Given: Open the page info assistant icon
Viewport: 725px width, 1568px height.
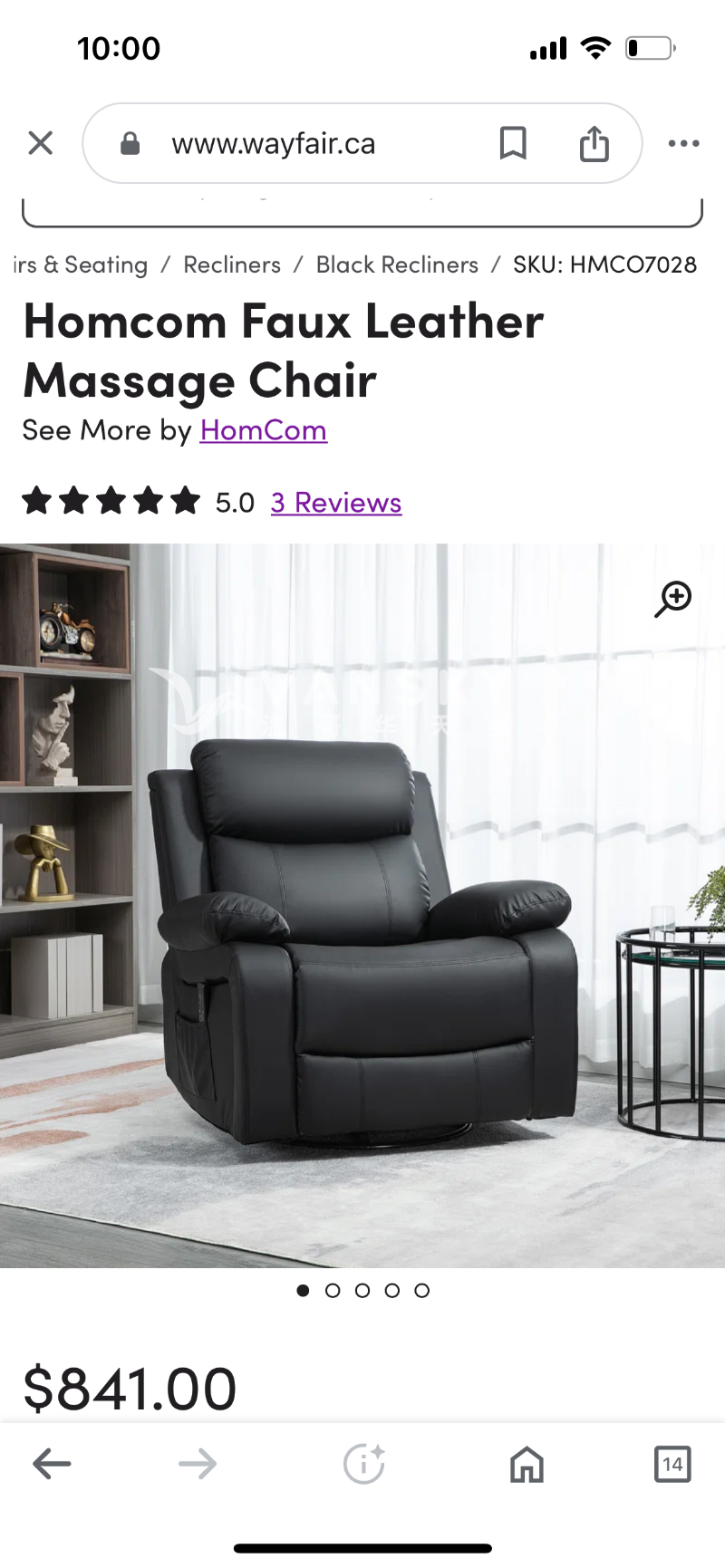Looking at the screenshot, I should pyautogui.click(x=363, y=1463).
